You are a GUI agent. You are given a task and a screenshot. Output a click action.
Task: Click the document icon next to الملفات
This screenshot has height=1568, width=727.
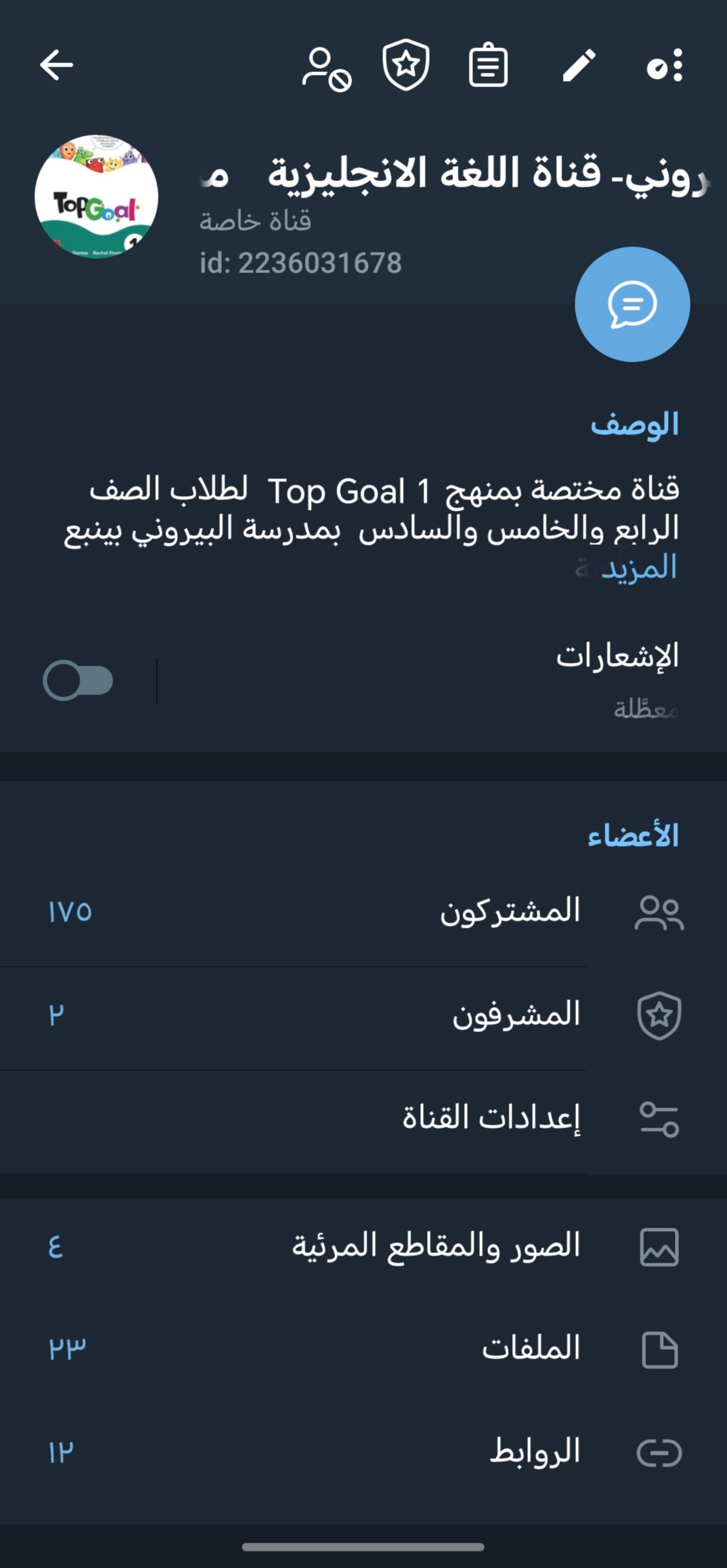tap(659, 1348)
